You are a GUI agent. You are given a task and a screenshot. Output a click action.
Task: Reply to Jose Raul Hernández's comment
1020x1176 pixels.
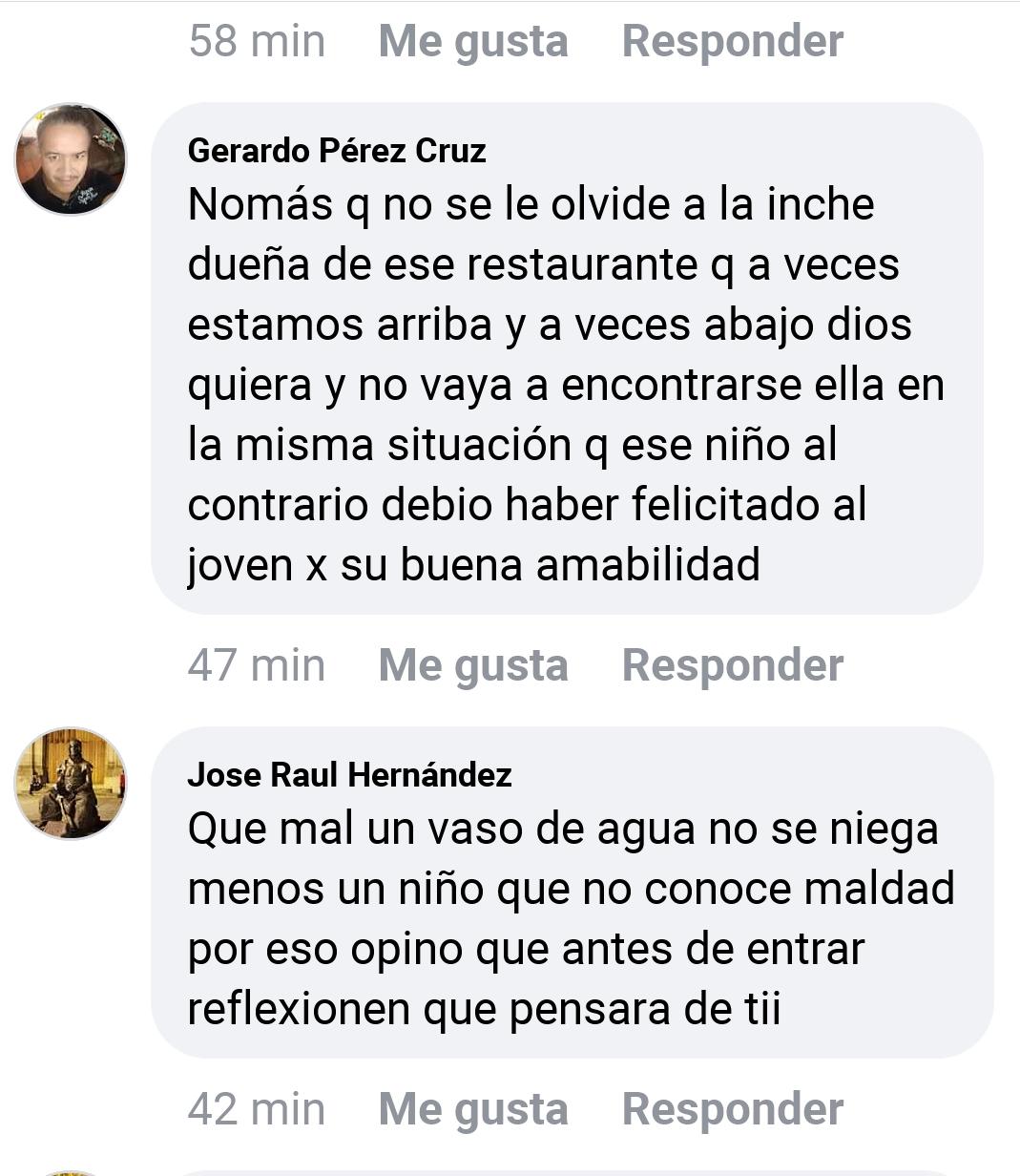(732, 1109)
